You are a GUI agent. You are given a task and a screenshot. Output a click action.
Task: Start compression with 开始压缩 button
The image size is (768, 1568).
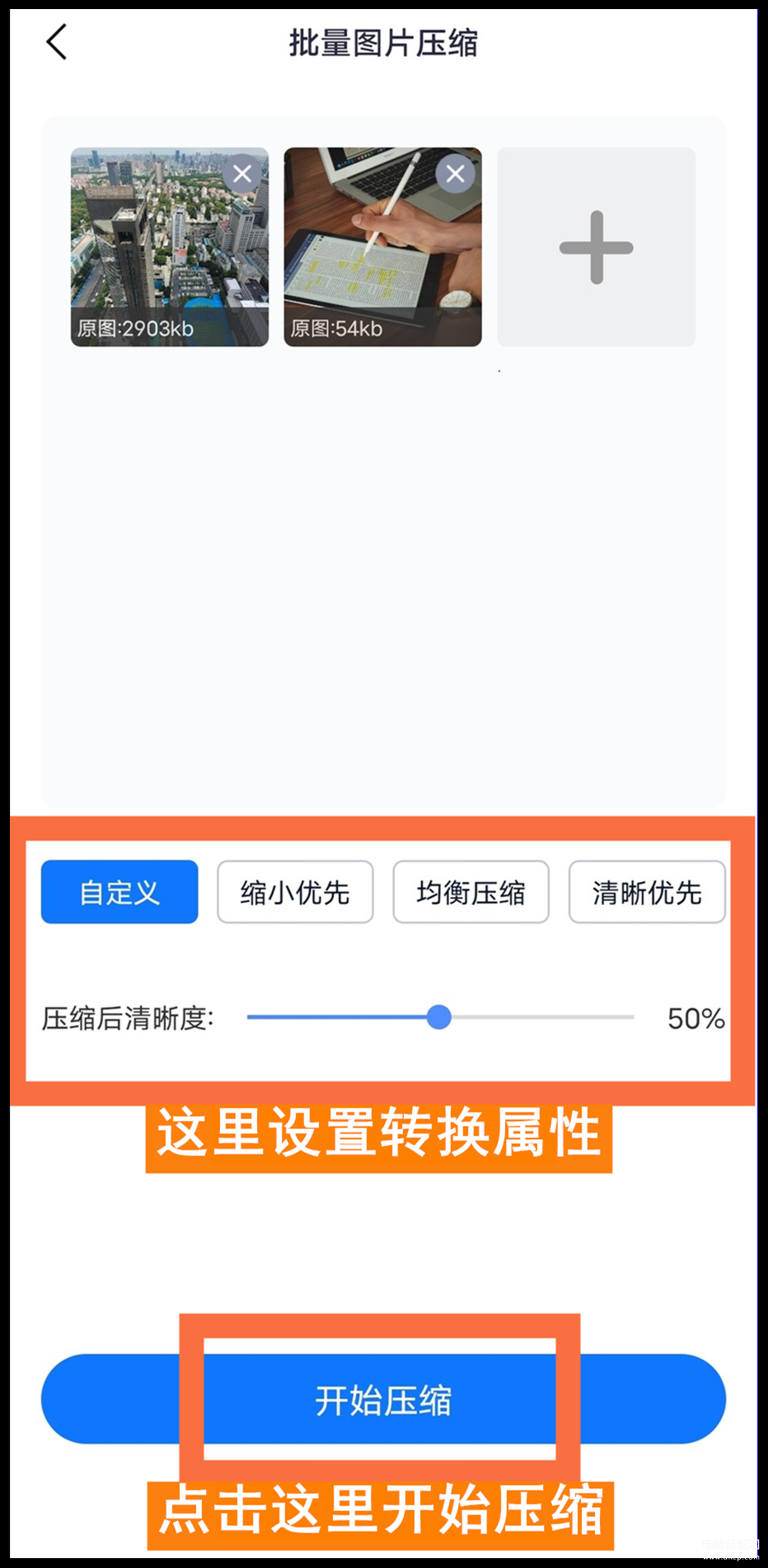tap(383, 1399)
